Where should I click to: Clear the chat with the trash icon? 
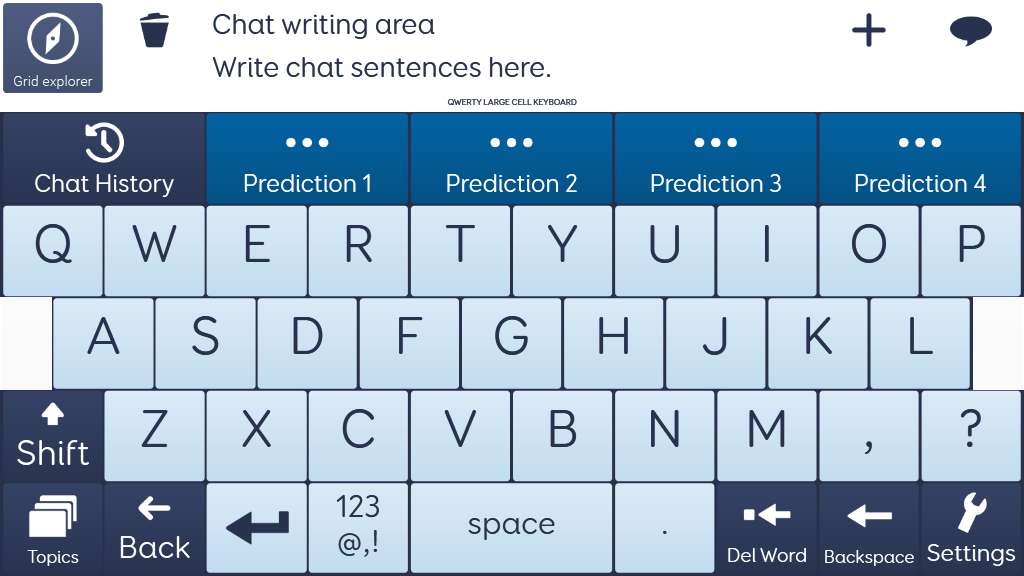tap(154, 31)
